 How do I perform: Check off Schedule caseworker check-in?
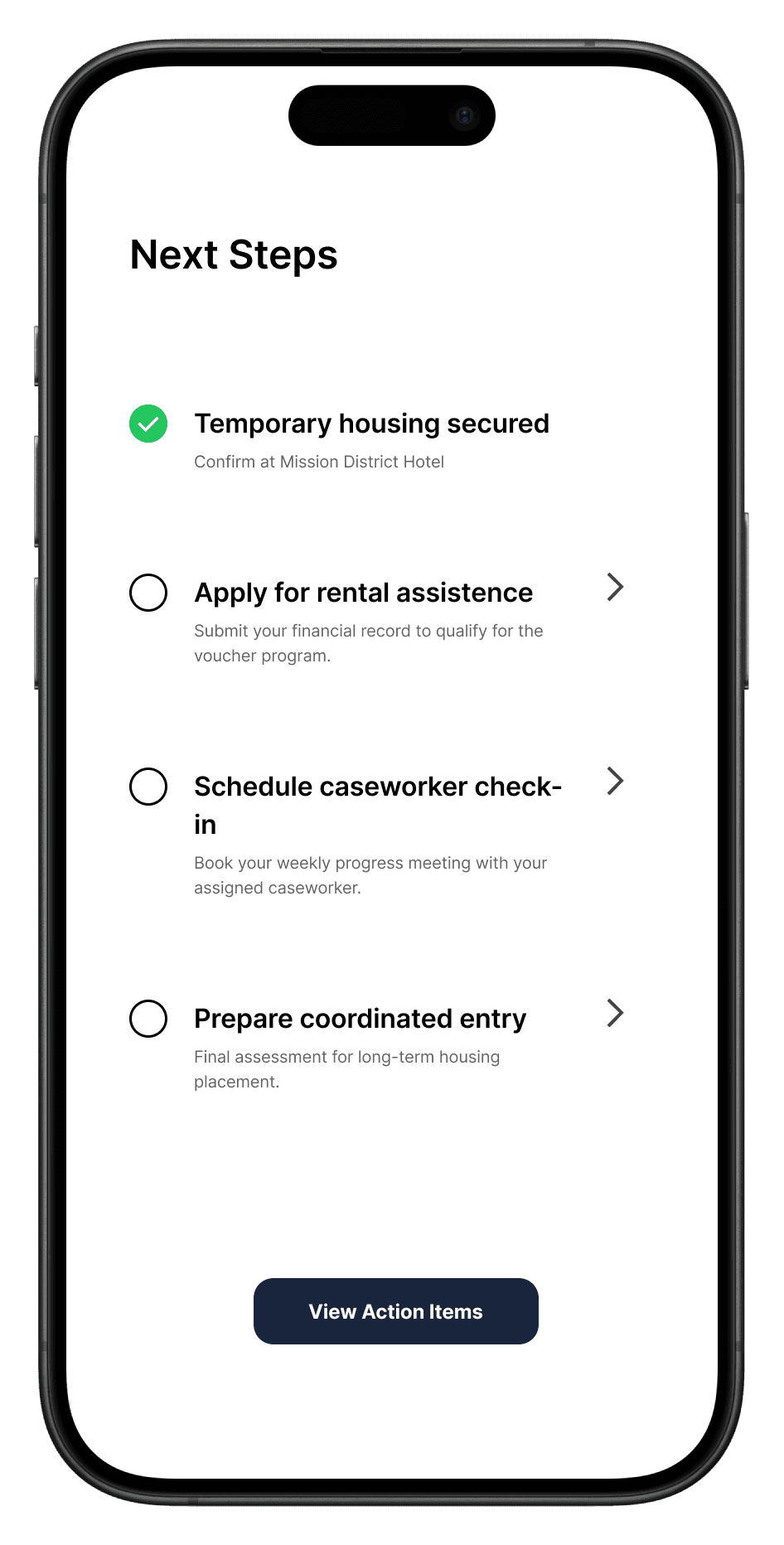[x=148, y=787]
